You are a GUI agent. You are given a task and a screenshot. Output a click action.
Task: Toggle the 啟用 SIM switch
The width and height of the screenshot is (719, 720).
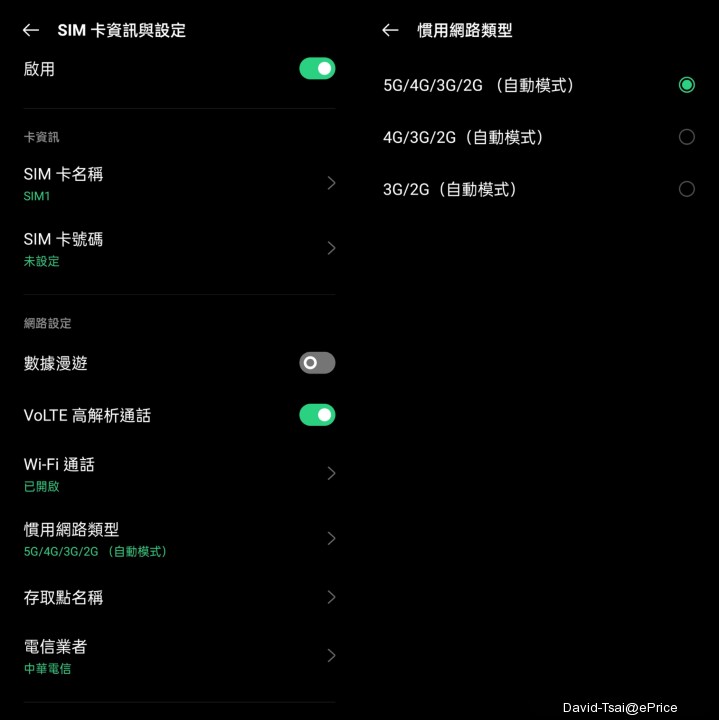317,69
